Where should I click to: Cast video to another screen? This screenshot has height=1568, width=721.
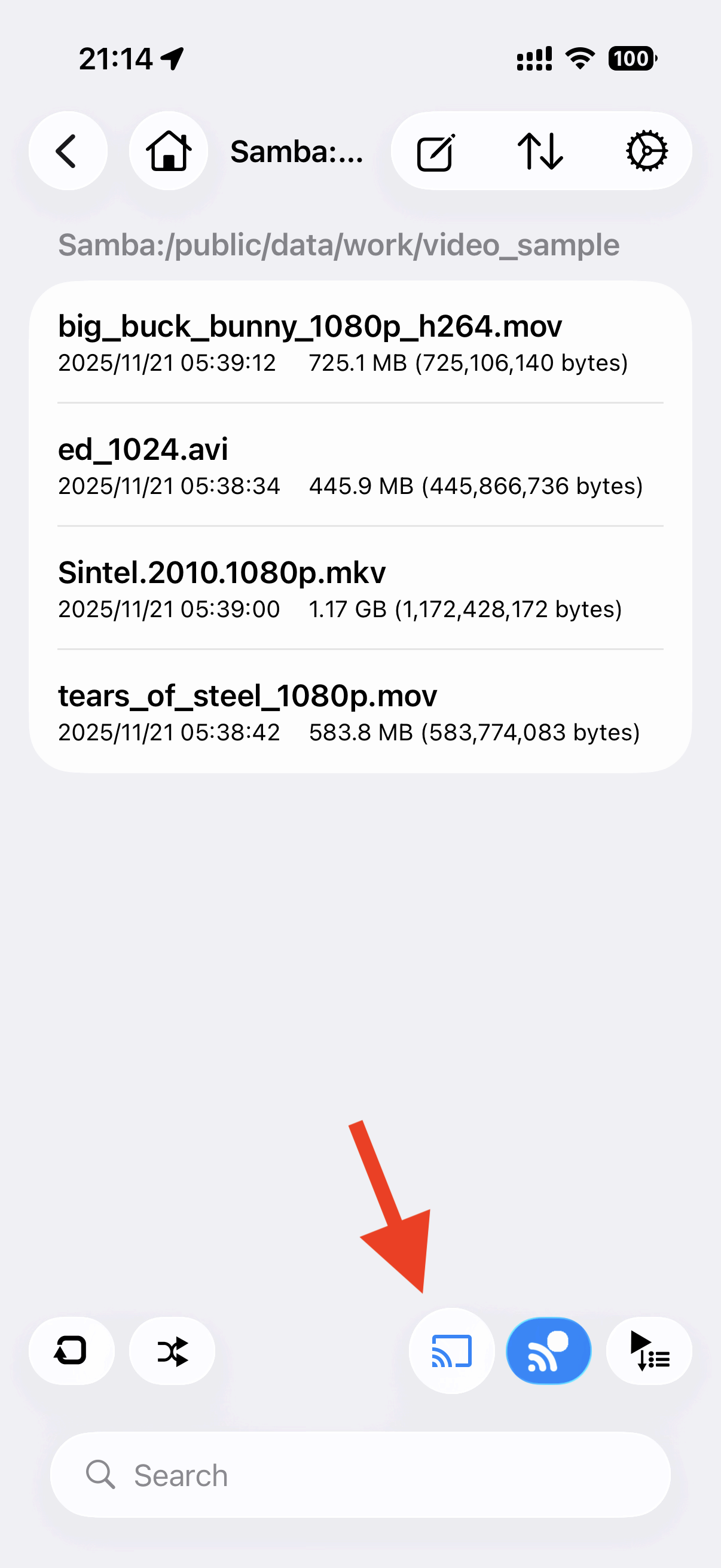(451, 1352)
